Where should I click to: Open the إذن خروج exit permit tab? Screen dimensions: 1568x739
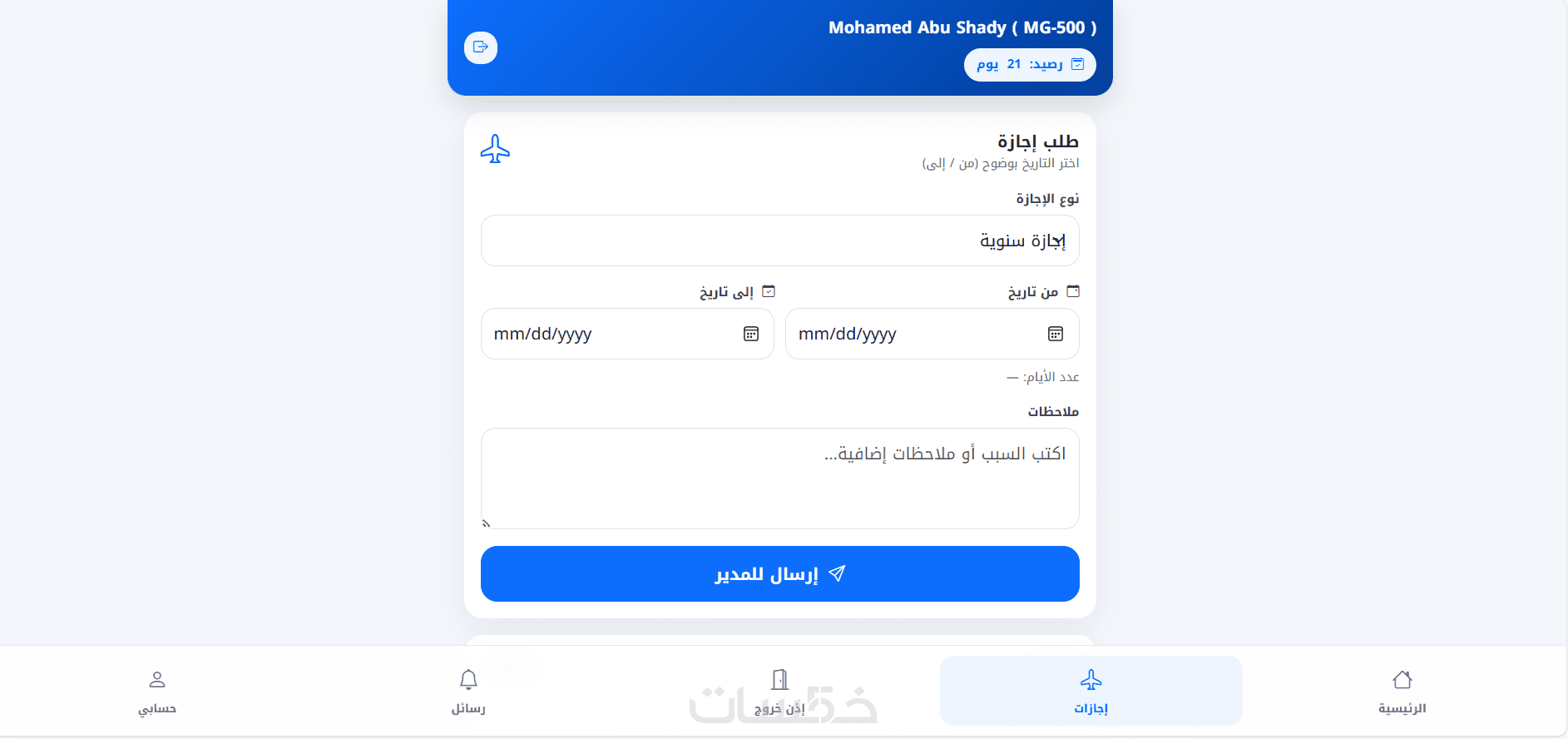tap(779, 691)
